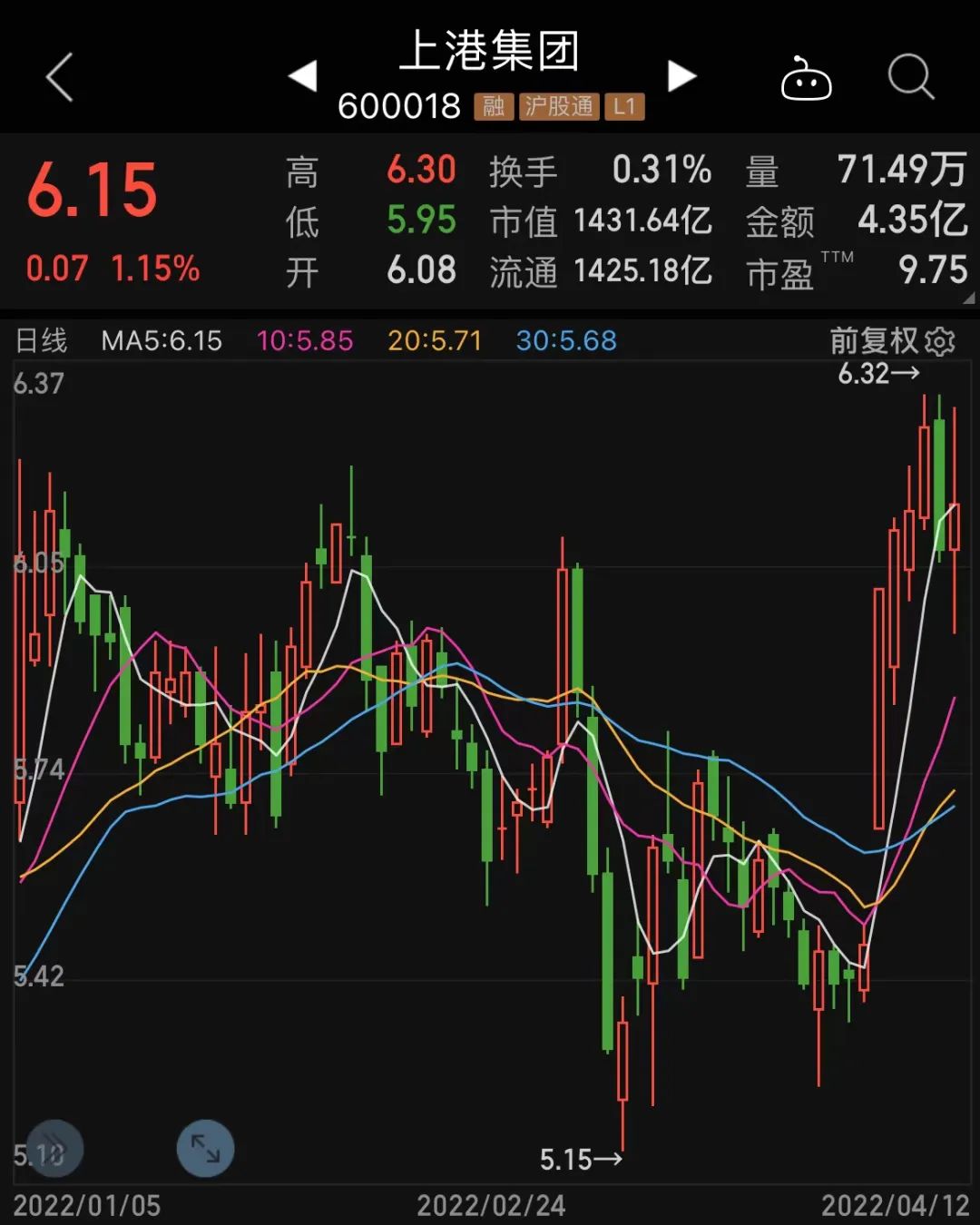Open stock search
The image size is (980, 1225).
(x=910, y=77)
